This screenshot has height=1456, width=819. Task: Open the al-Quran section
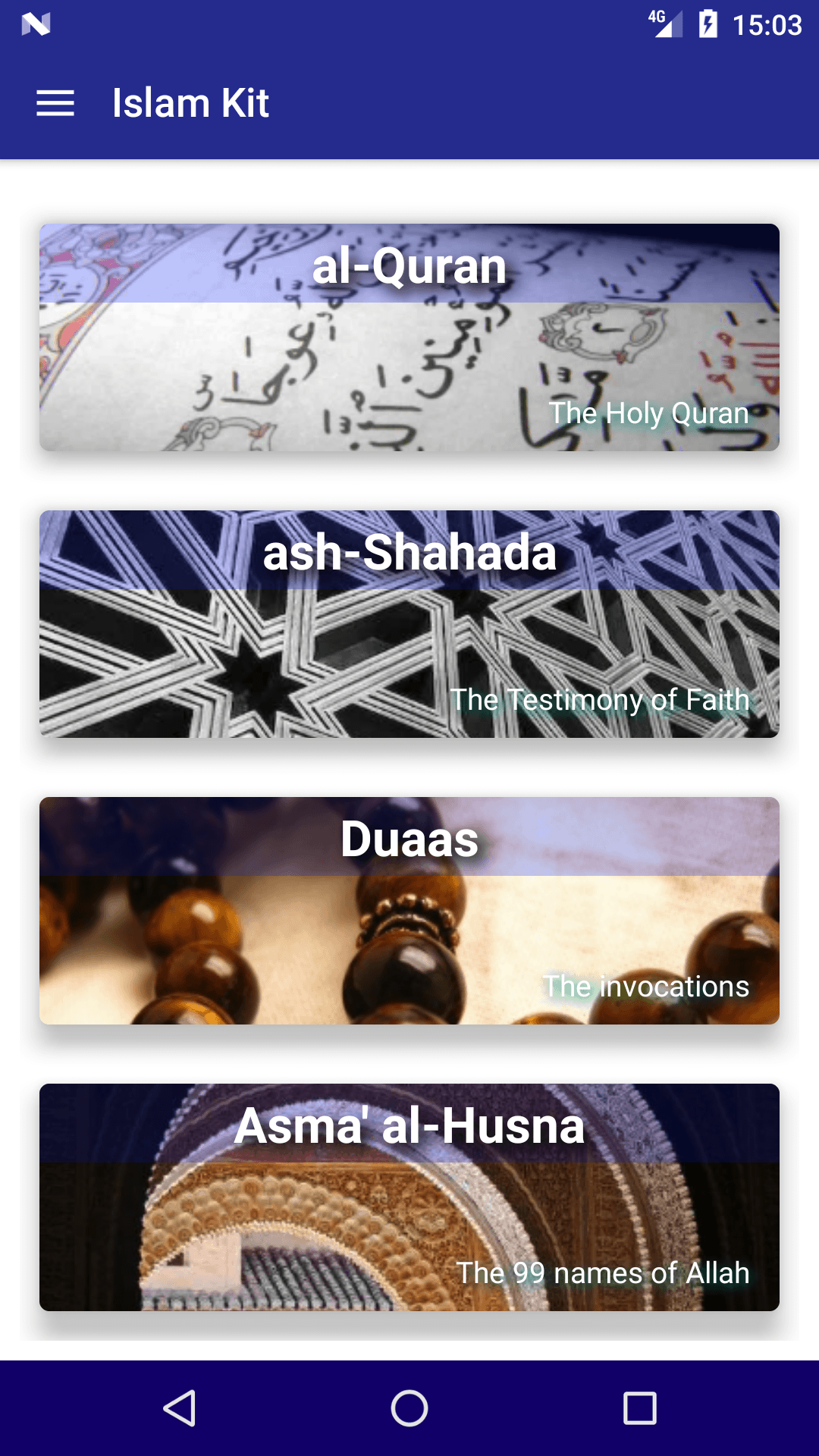click(x=409, y=339)
